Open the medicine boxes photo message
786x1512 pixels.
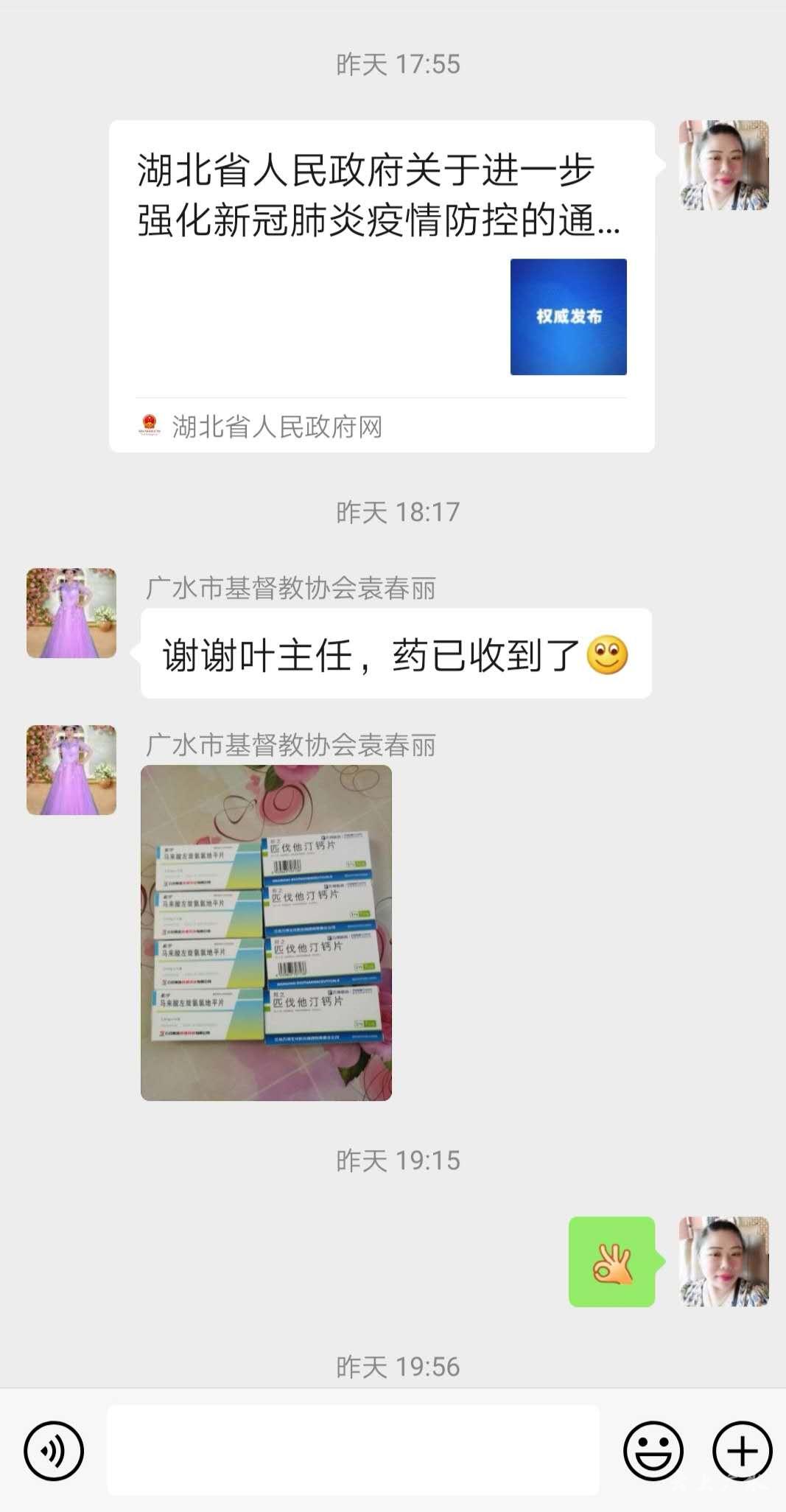coord(266,932)
